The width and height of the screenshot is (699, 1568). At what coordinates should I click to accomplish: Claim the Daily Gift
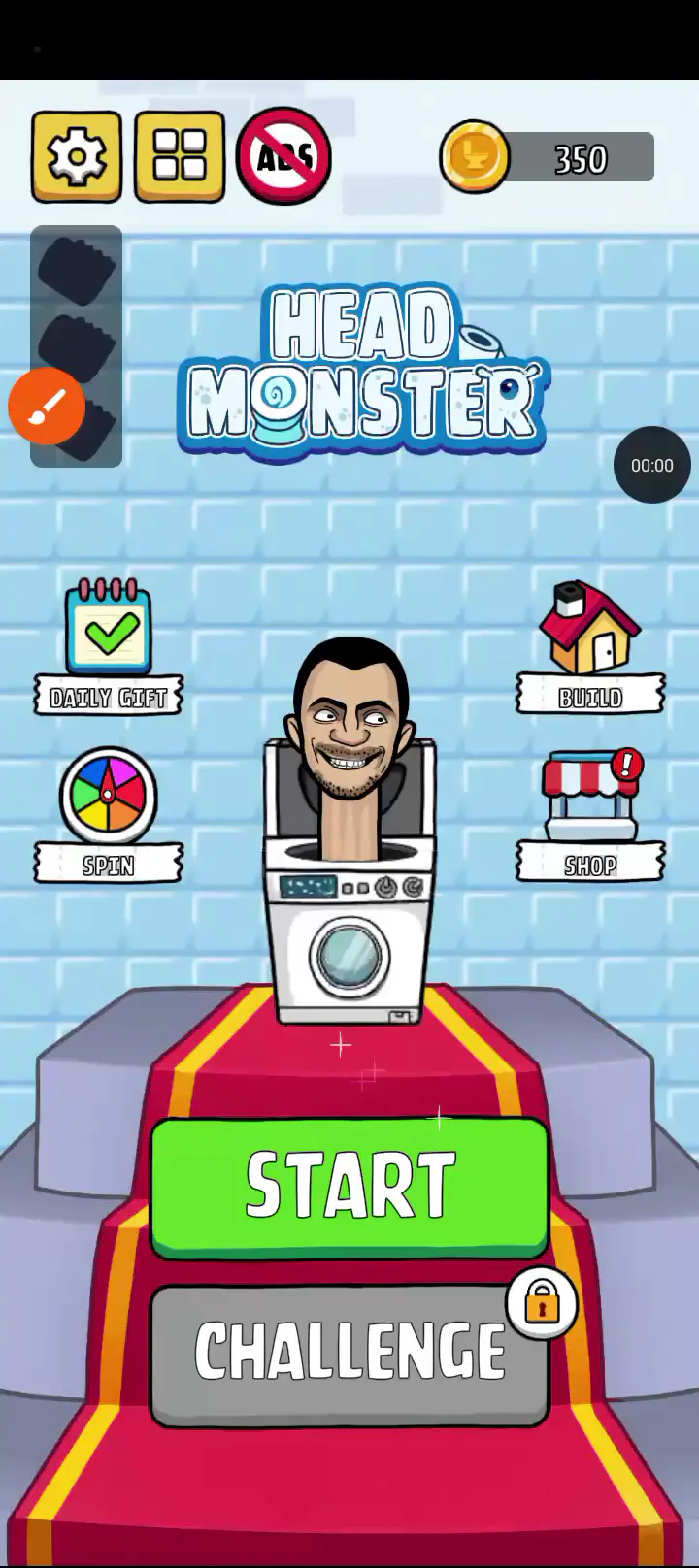tap(108, 646)
